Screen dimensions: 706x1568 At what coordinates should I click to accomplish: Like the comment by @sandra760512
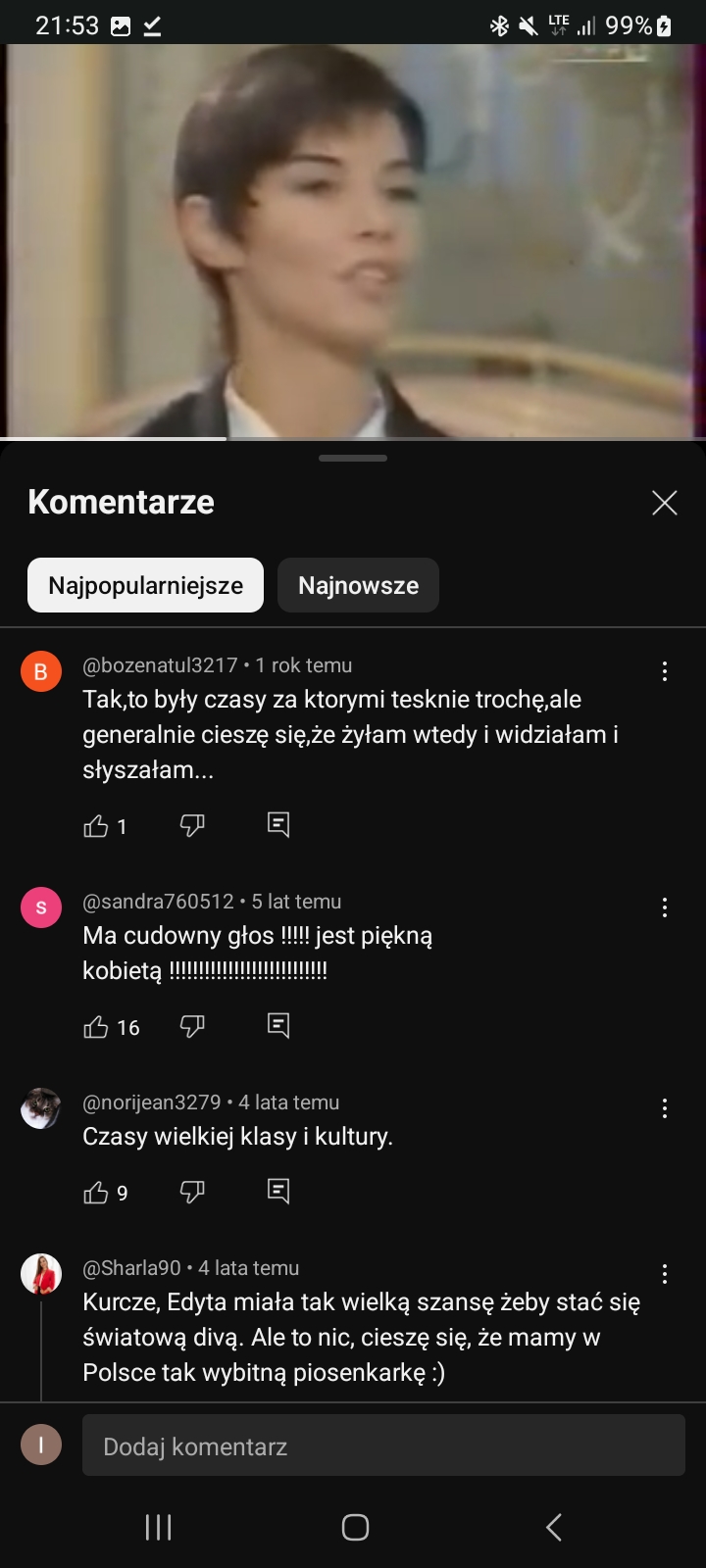click(96, 1027)
